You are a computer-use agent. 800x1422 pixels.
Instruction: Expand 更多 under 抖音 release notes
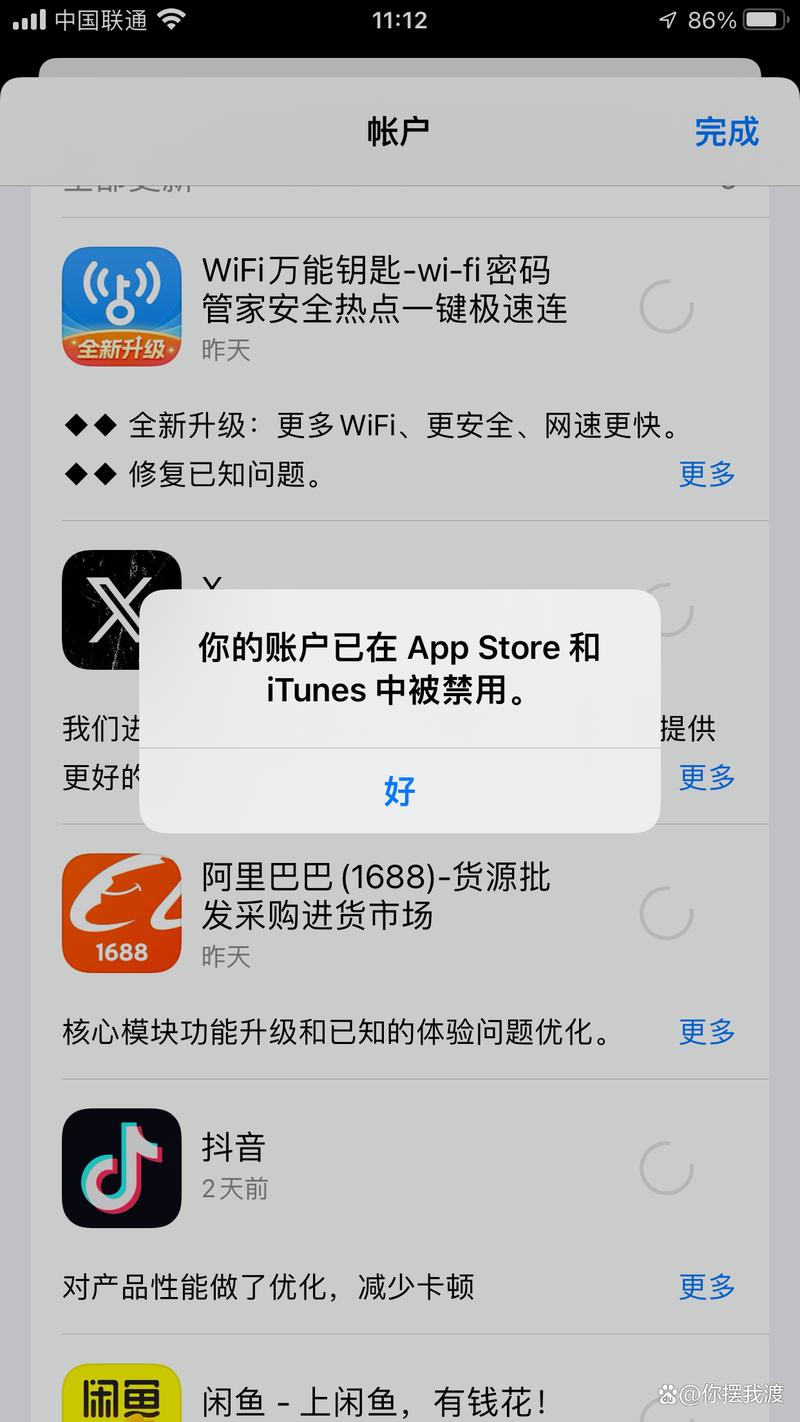tap(707, 1288)
